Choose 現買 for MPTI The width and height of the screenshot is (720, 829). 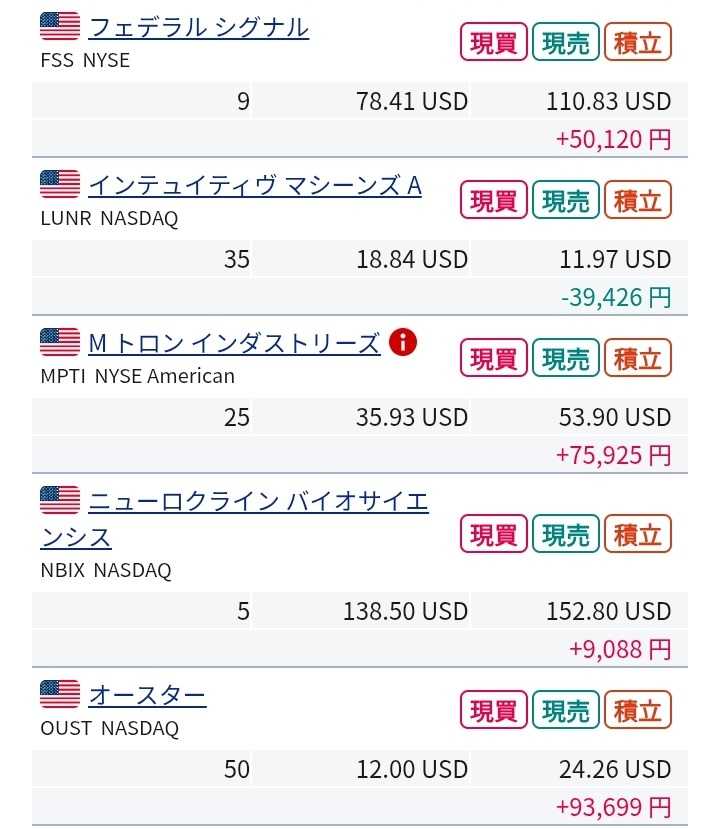493,359
